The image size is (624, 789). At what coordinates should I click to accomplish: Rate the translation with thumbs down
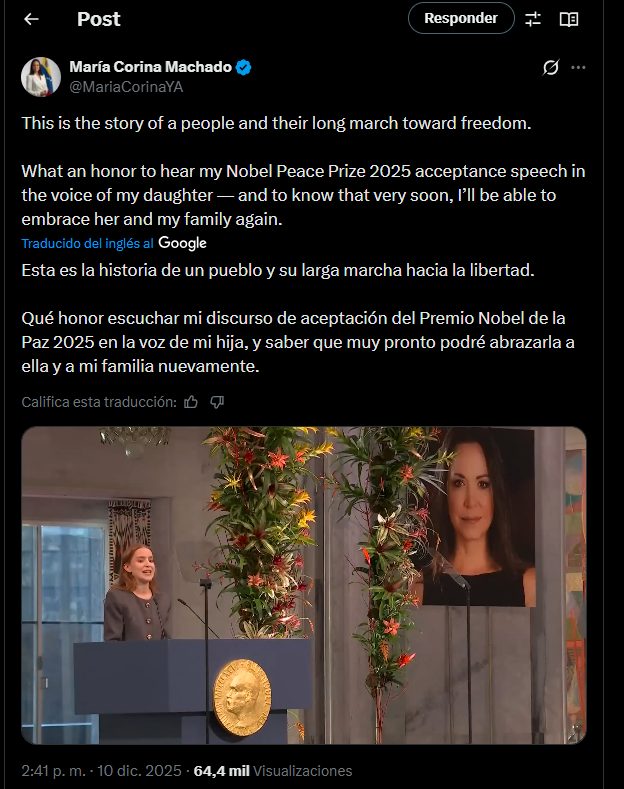tap(217, 402)
